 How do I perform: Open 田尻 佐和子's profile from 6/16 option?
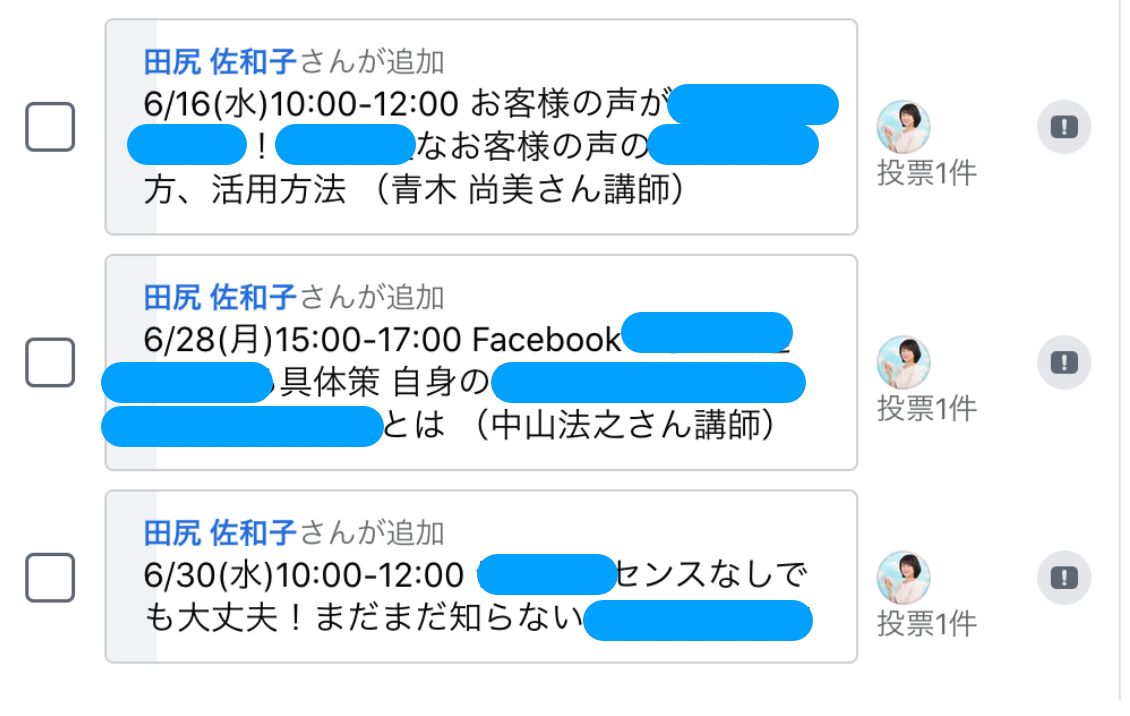point(220,62)
